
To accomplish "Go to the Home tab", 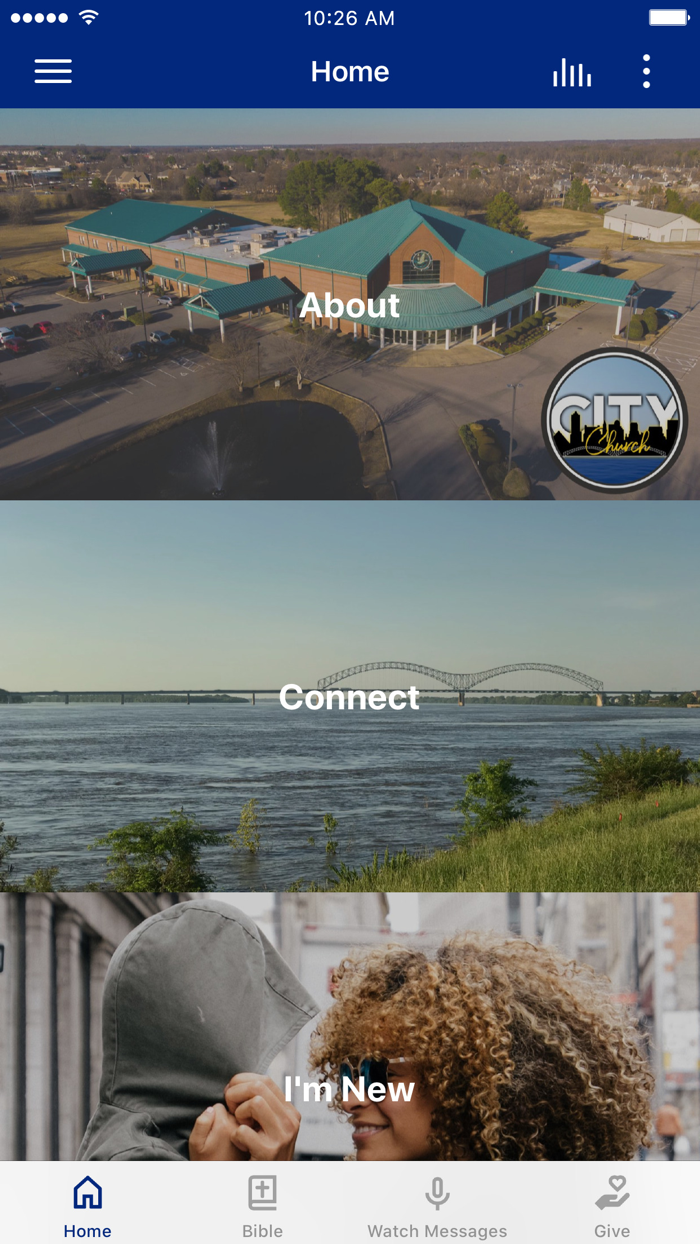I will coord(88,1204).
